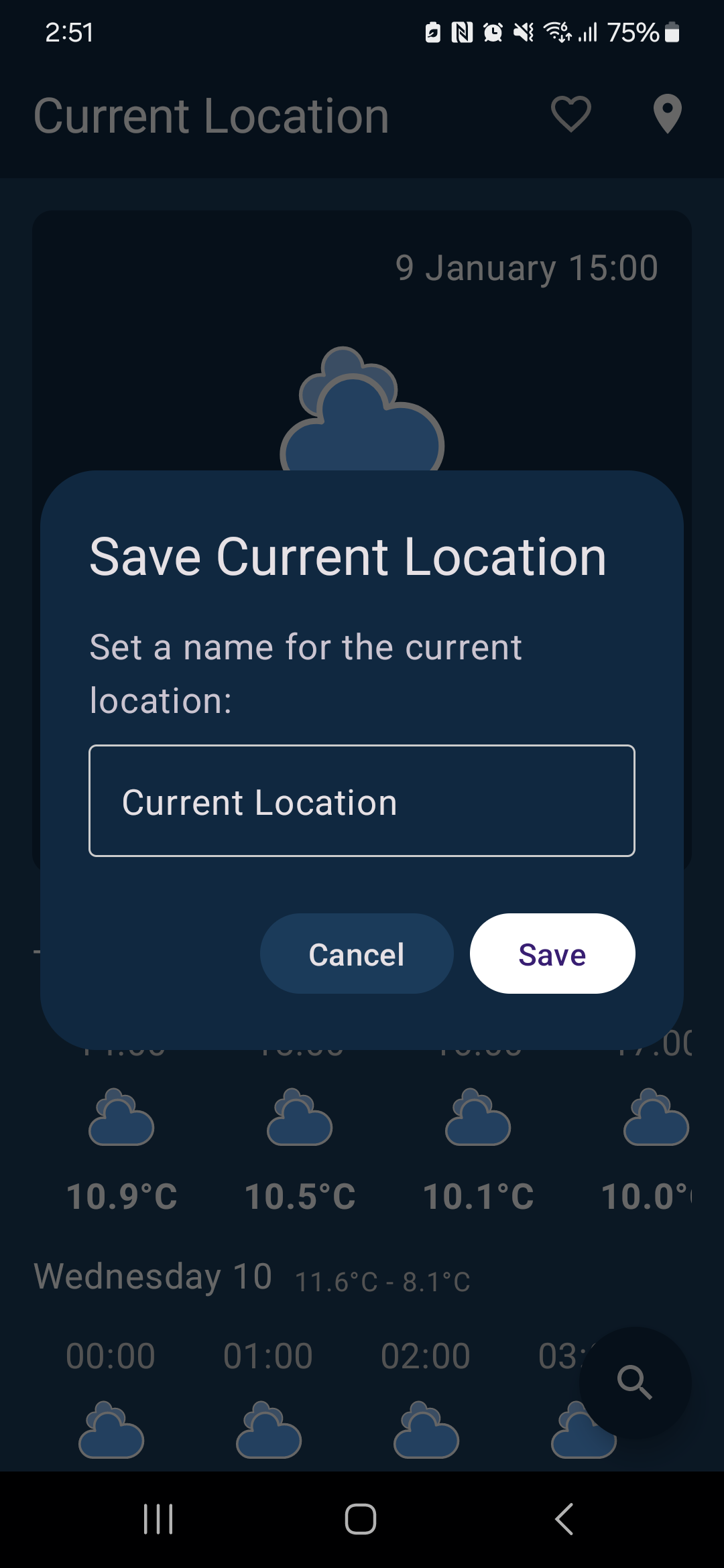724x1568 pixels.
Task: Cancel the Save Current Location dialog
Action: 357,954
